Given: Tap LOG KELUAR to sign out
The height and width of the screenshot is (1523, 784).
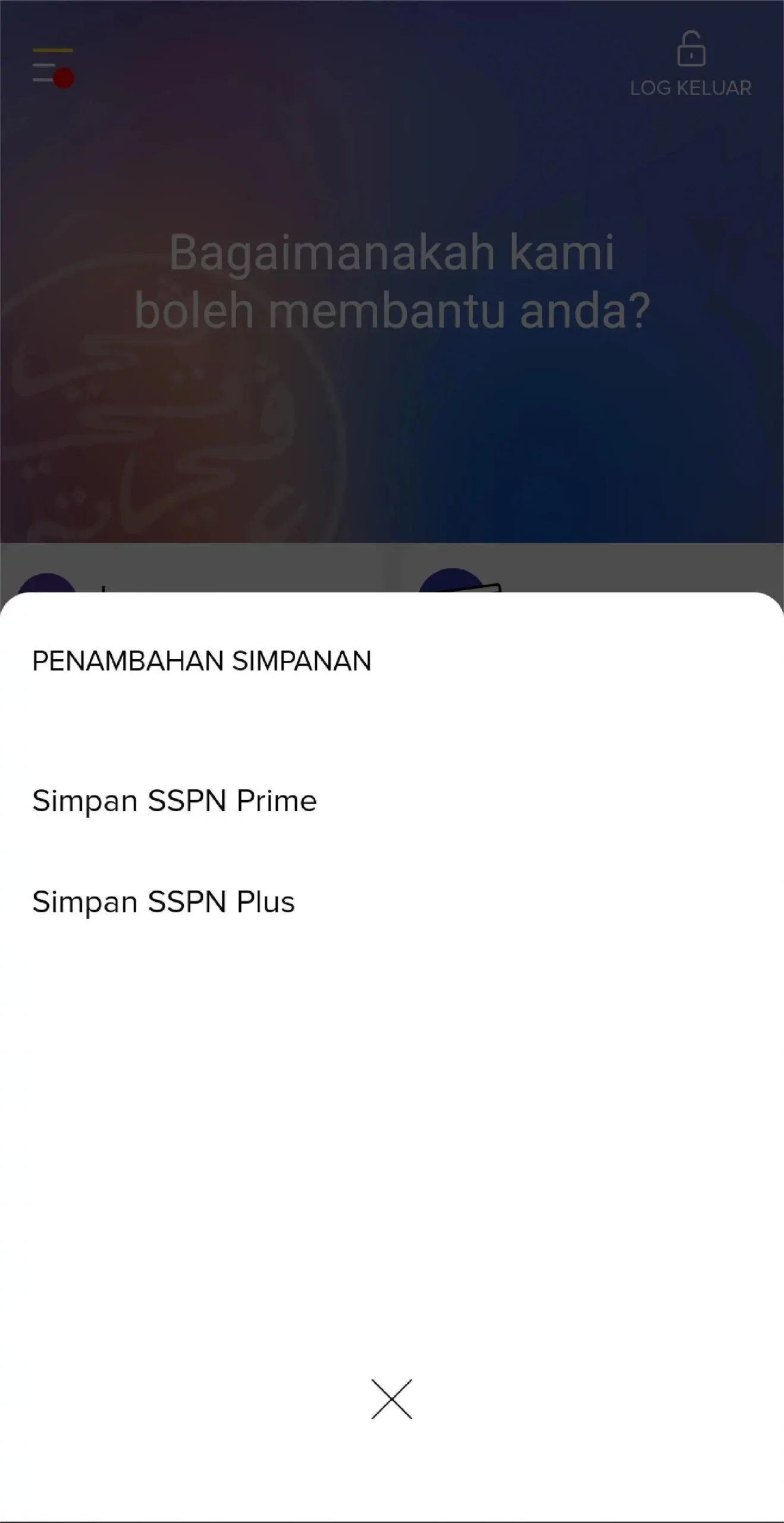Looking at the screenshot, I should pyautogui.click(x=691, y=88).
